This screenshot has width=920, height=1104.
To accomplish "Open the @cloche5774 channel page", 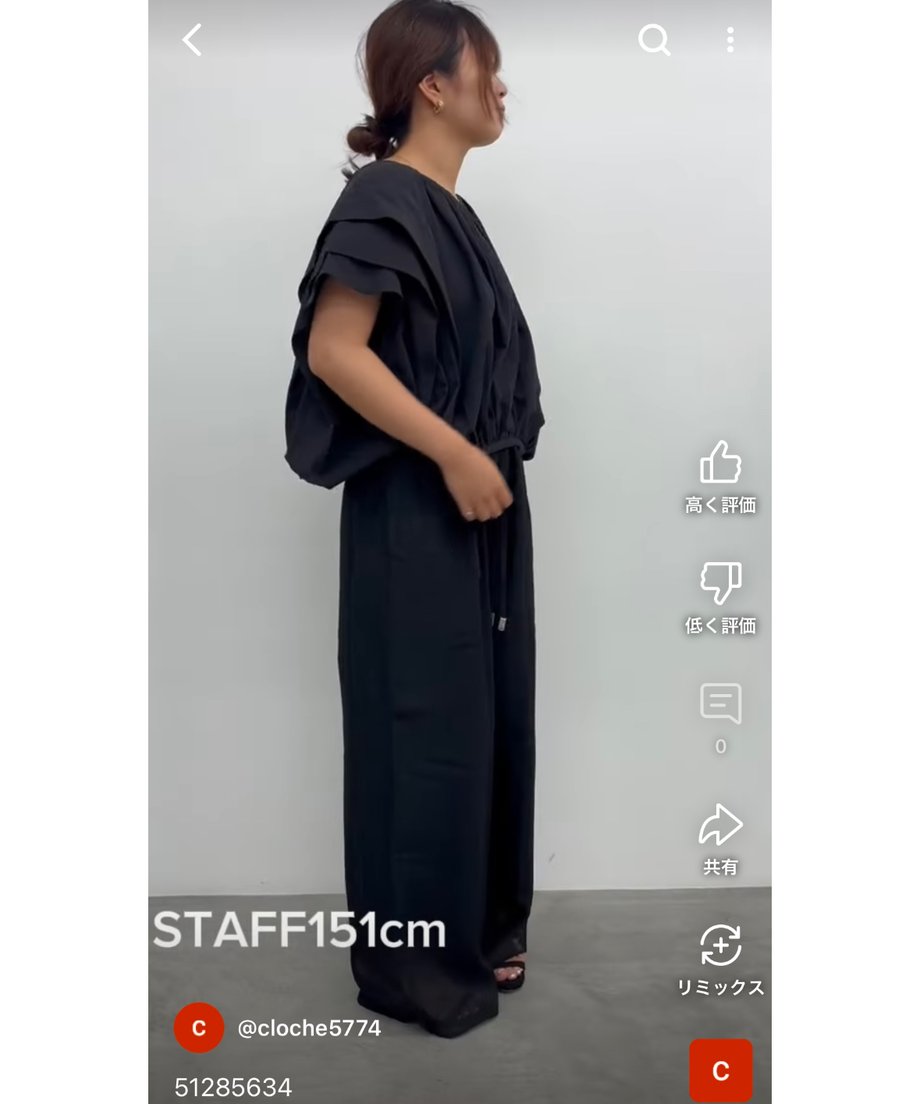I will point(309,1028).
